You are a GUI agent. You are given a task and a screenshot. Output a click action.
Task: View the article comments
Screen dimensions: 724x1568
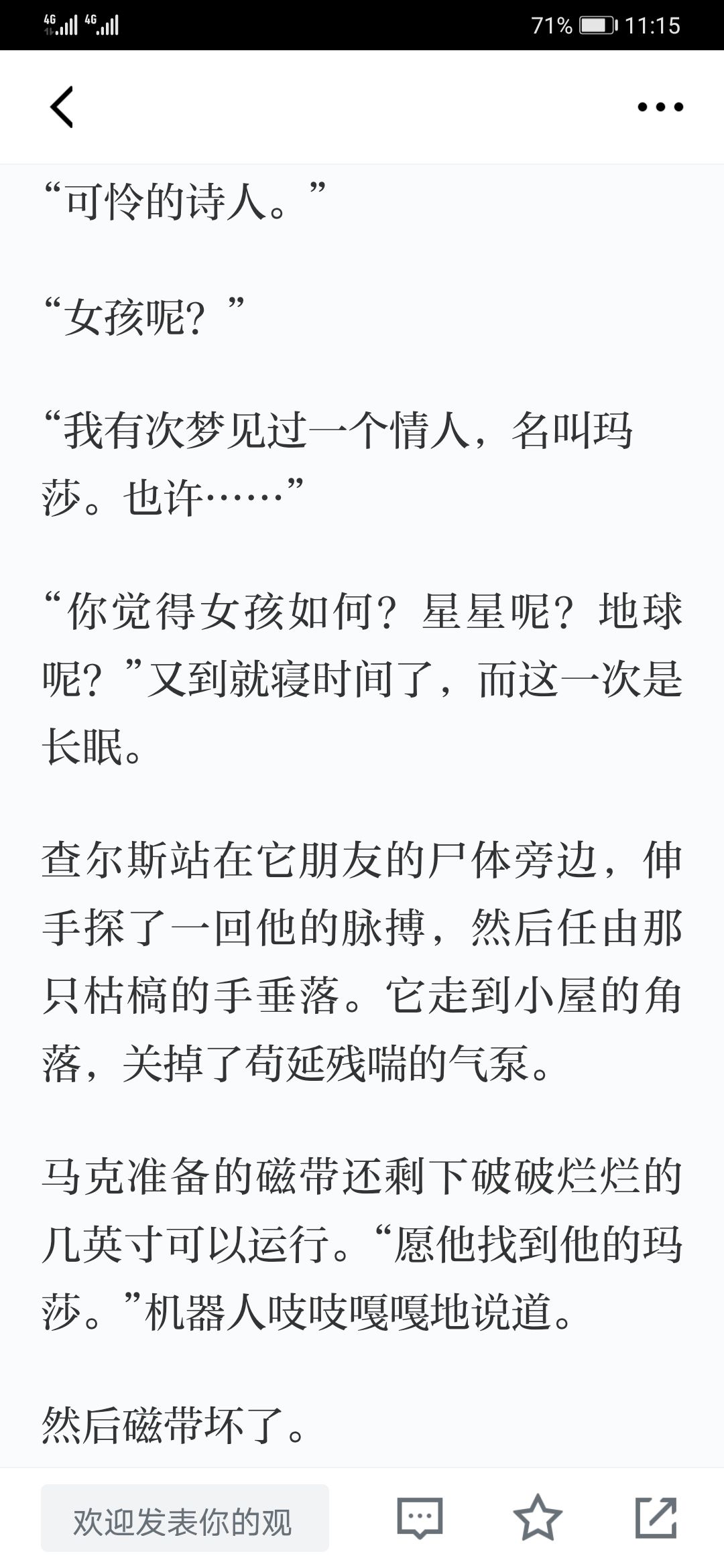point(420,1518)
